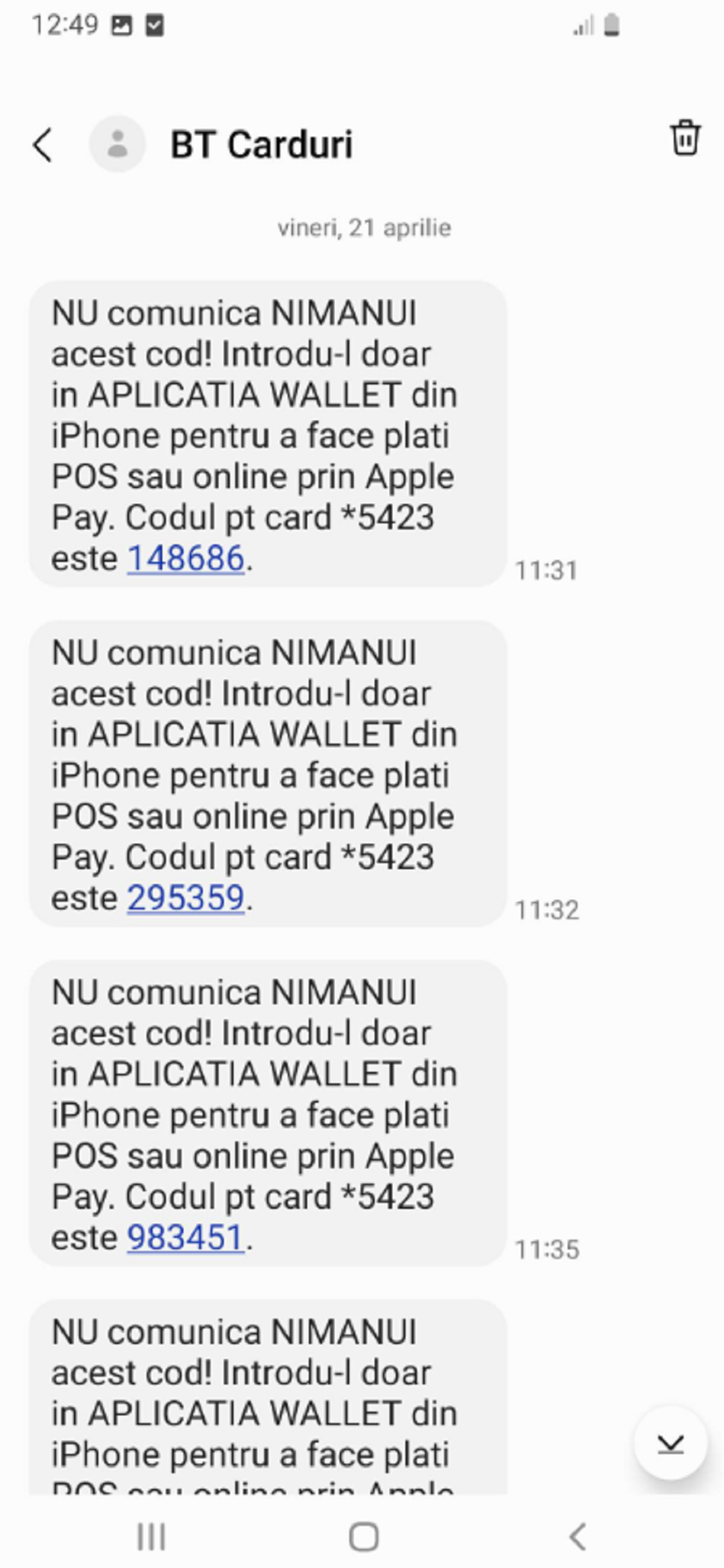724x1568 pixels.
Task: Go back to the conversations list
Action: click(43, 145)
